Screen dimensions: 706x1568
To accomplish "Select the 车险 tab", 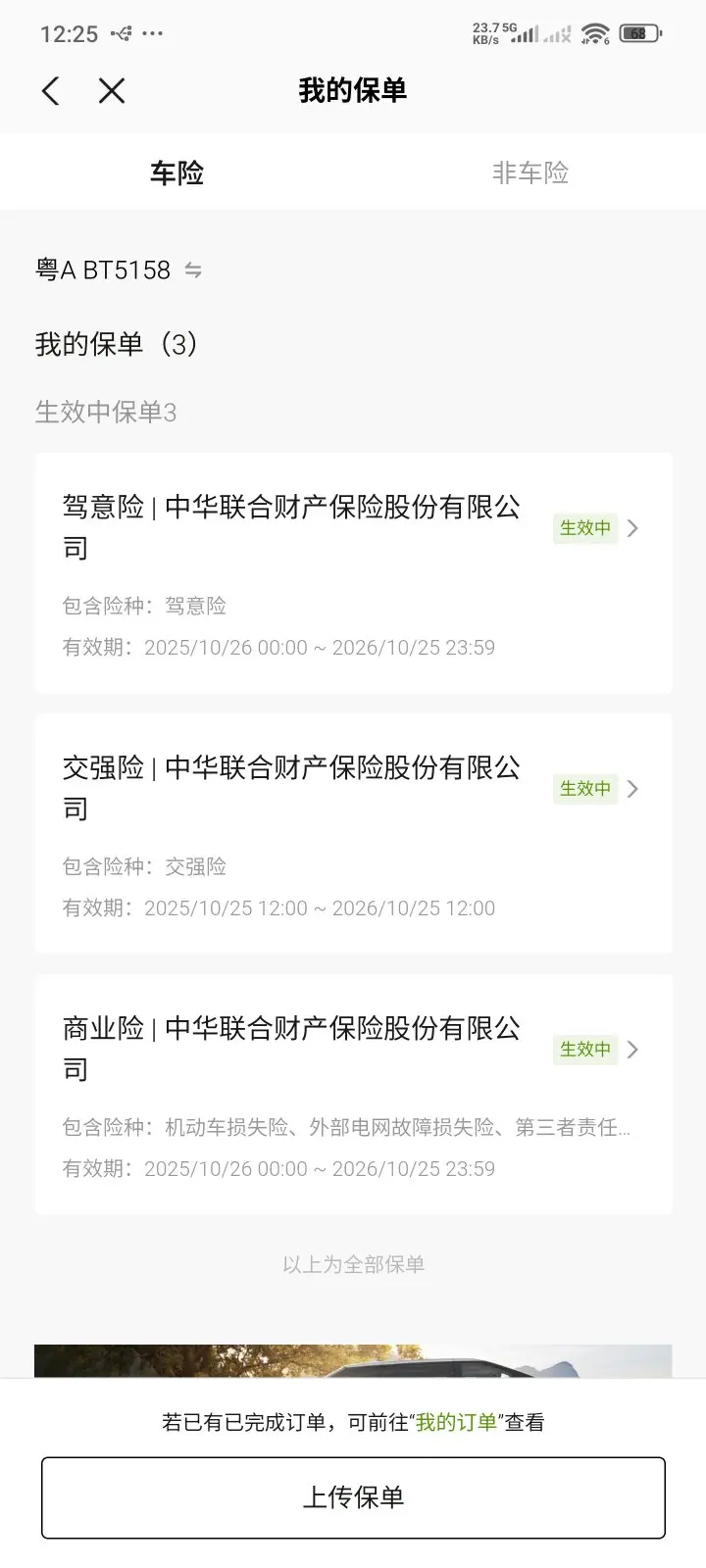I will (x=176, y=172).
